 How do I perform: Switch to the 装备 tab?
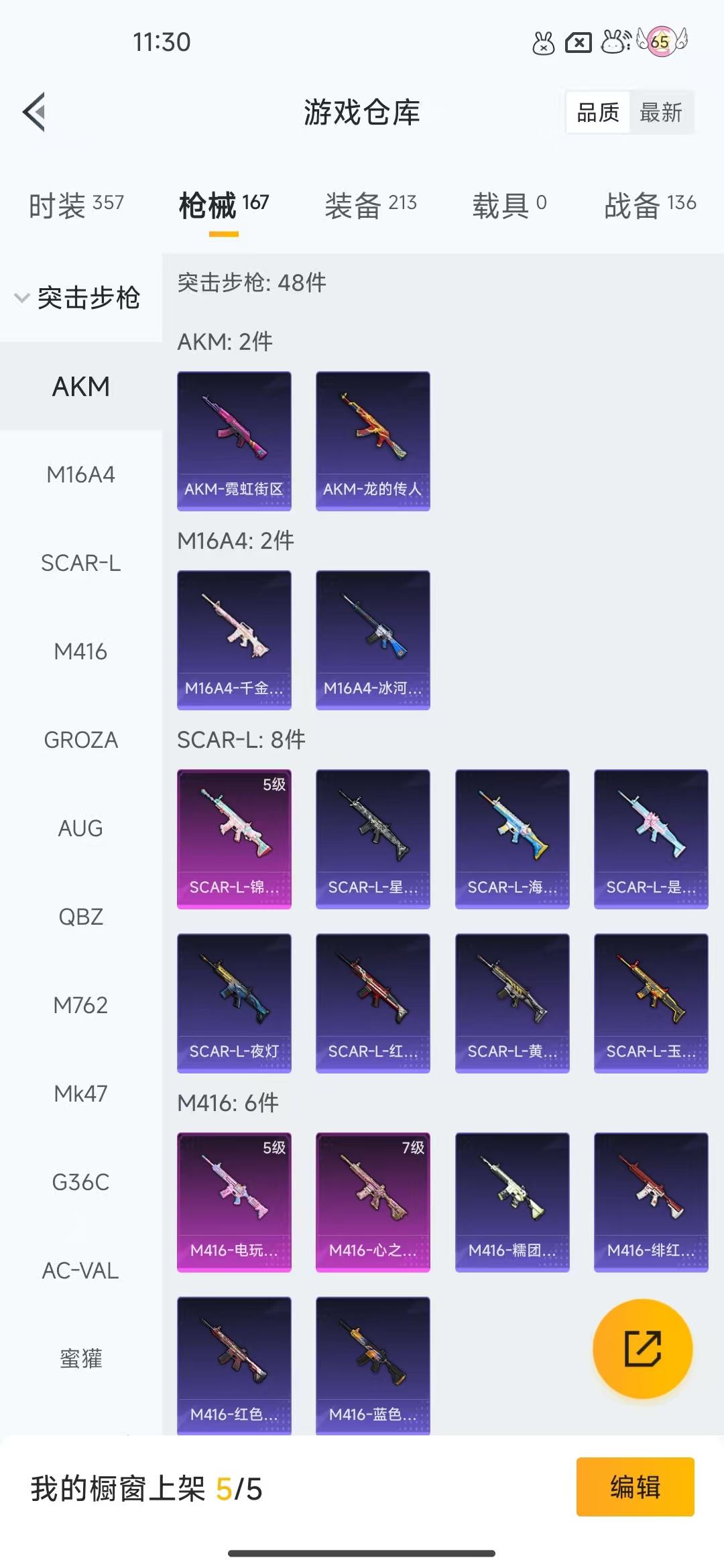[371, 205]
